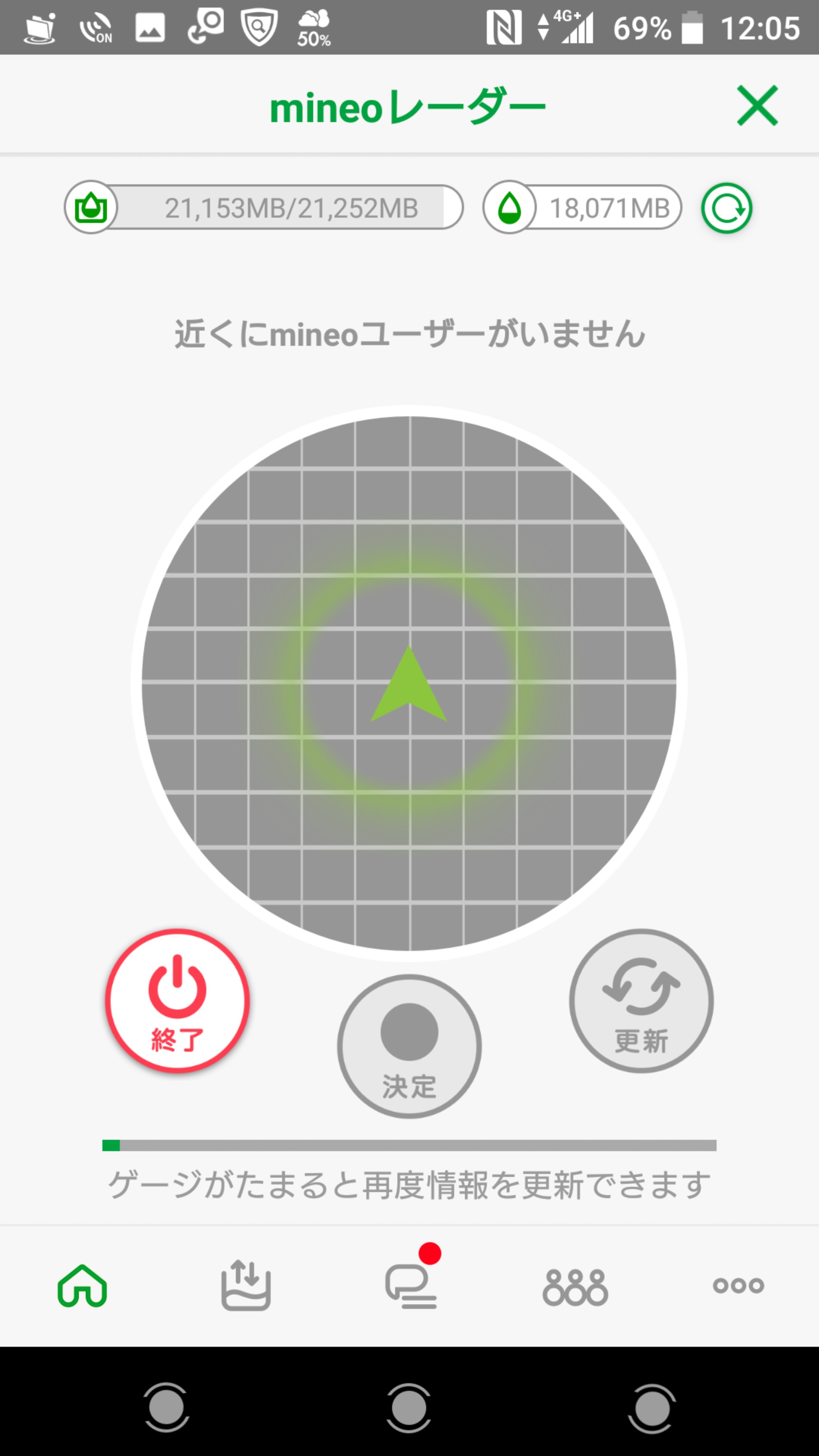The width and height of the screenshot is (819, 1456).
Task: Tap the red 終了 power button
Action: [x=177, y=1001]
